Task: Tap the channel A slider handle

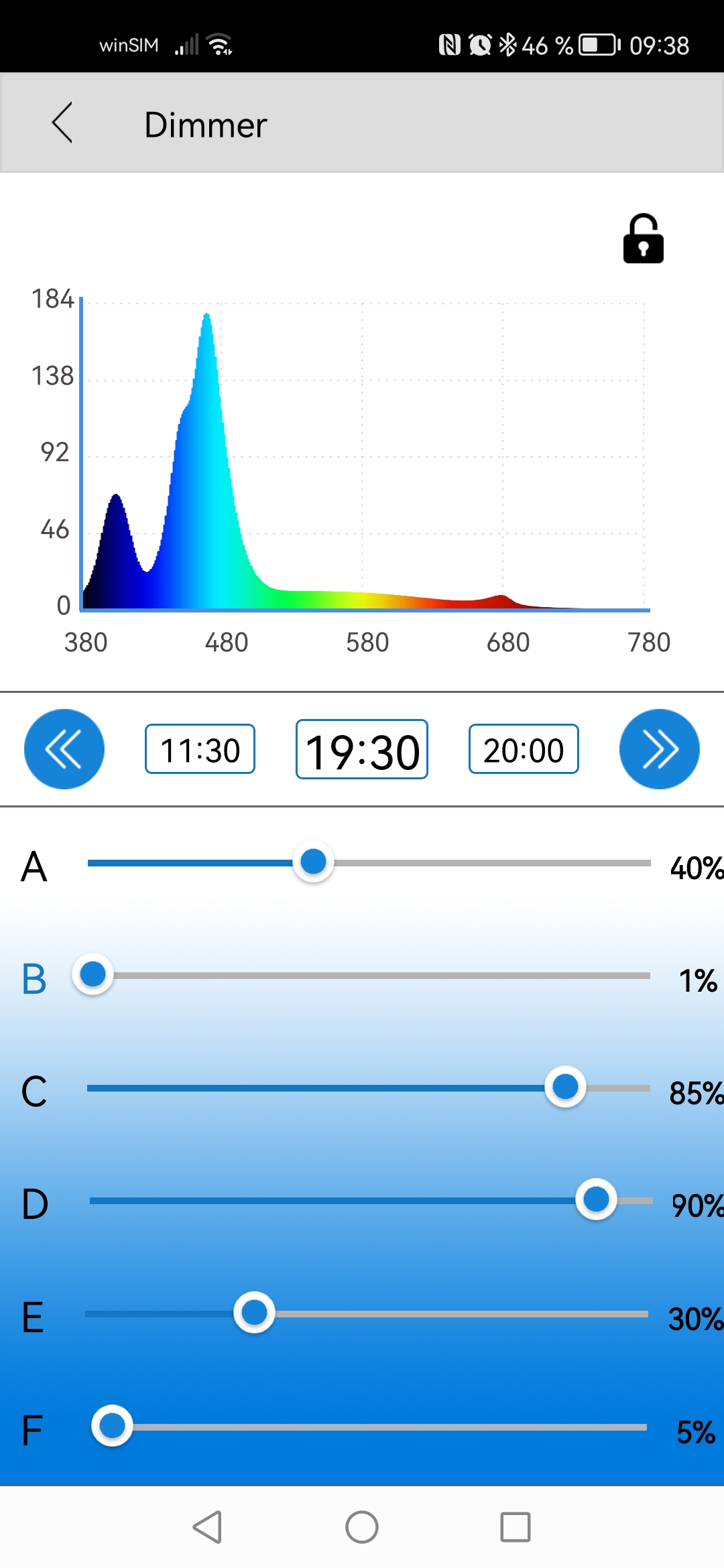Action: (313, 862)
